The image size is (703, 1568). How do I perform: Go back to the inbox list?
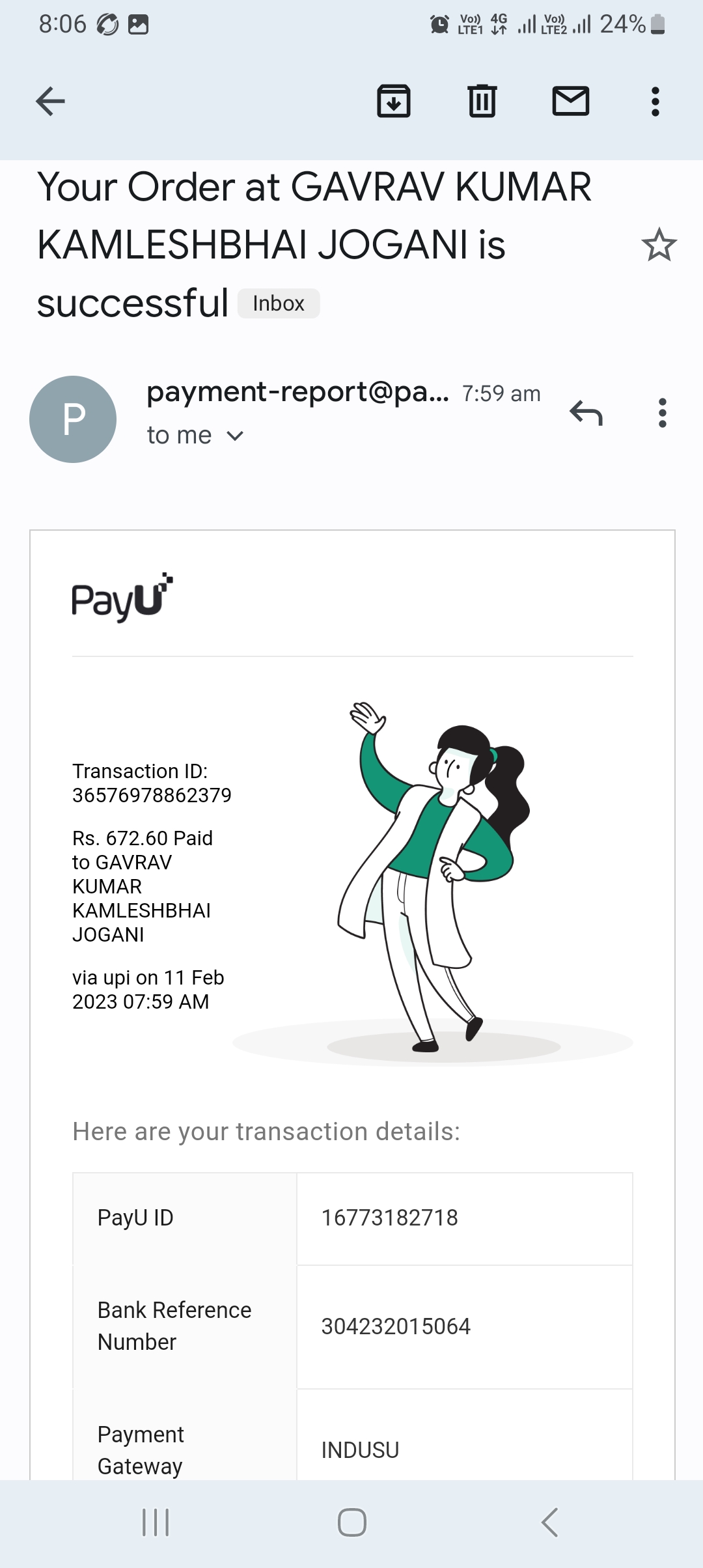[50, 101]
